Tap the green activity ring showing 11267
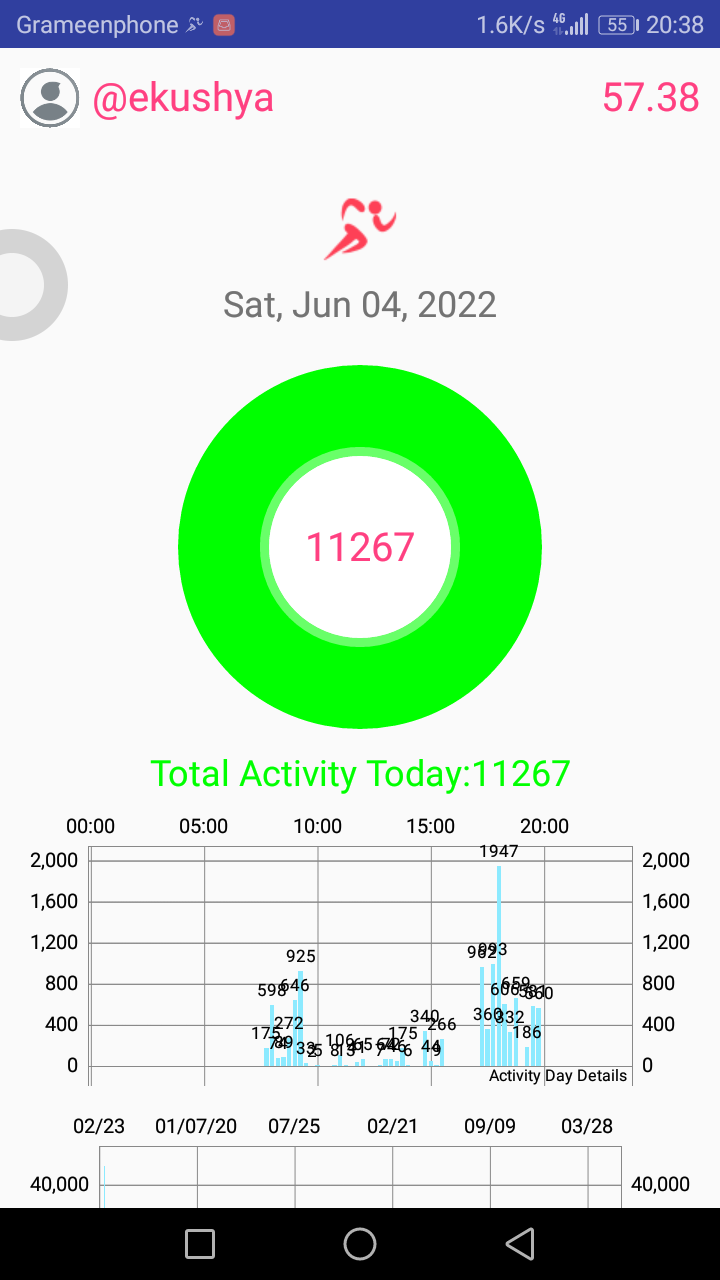The image size is (720, 1280). (360, 547)
